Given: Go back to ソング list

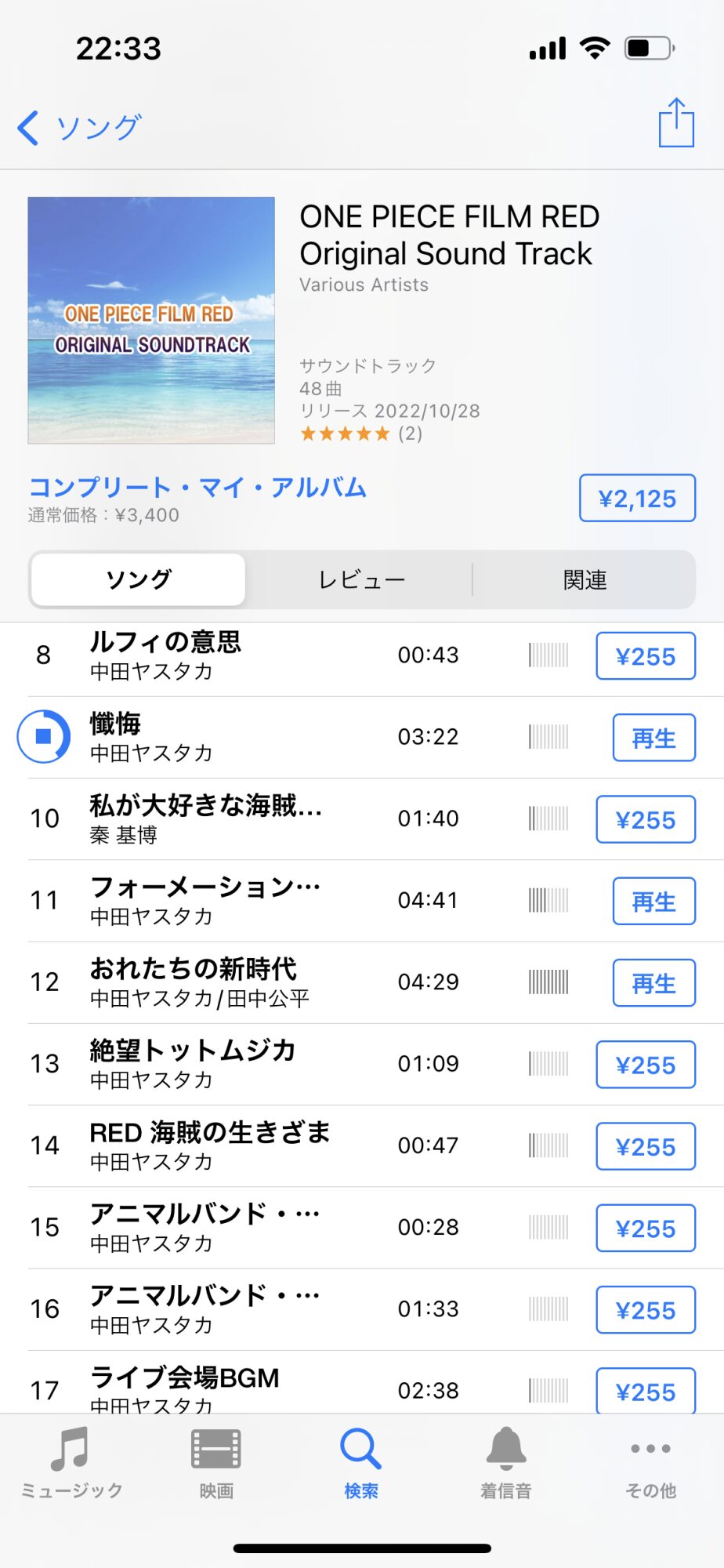Looking at the screenshot, I should click(78, 127).
